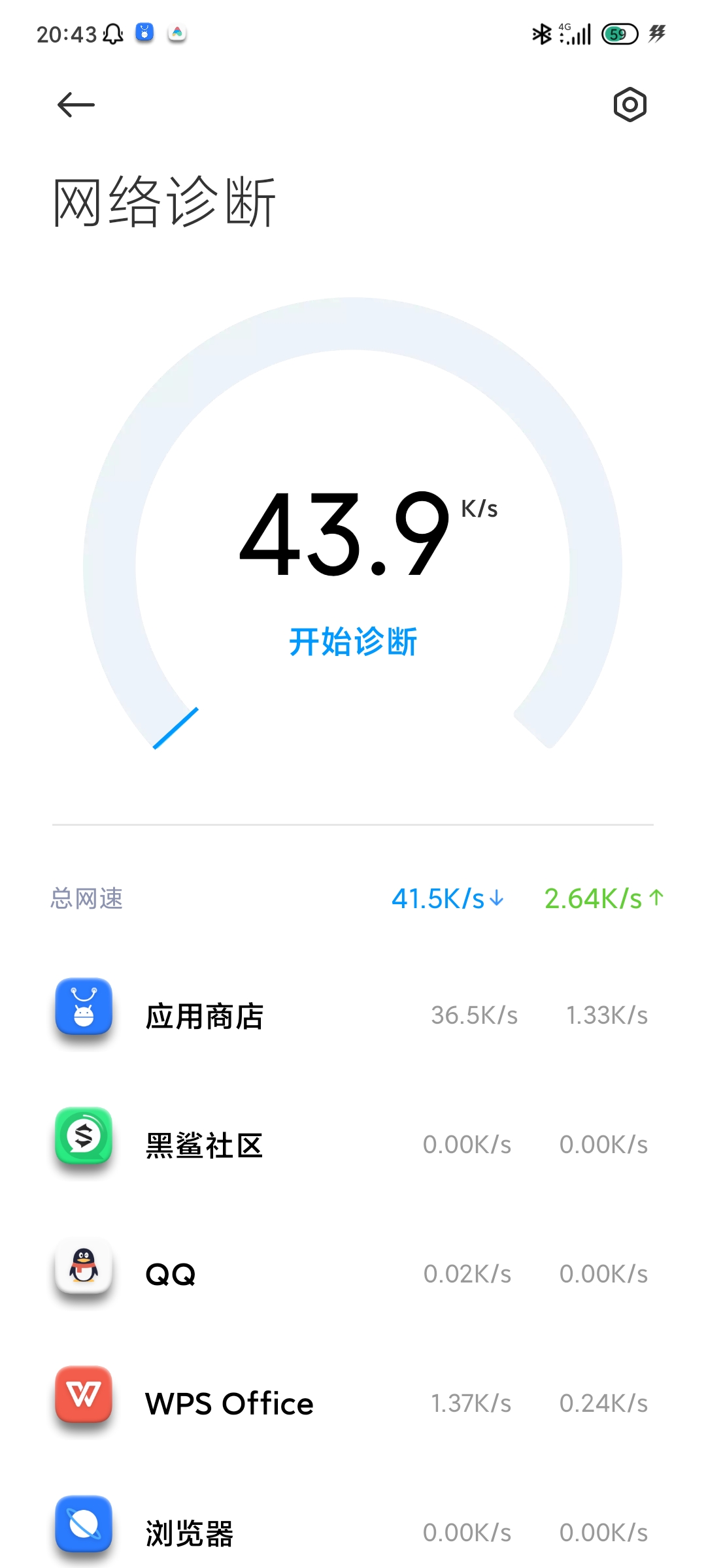Viewport: 706px width, 1568px height.
Task: Tap 开始诊断 to start diagnosis
Action: pos(353,641)
